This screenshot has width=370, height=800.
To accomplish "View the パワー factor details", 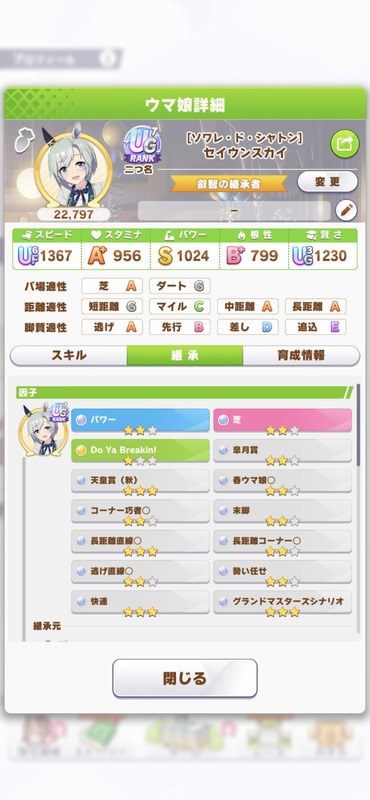I will point(140,420).
